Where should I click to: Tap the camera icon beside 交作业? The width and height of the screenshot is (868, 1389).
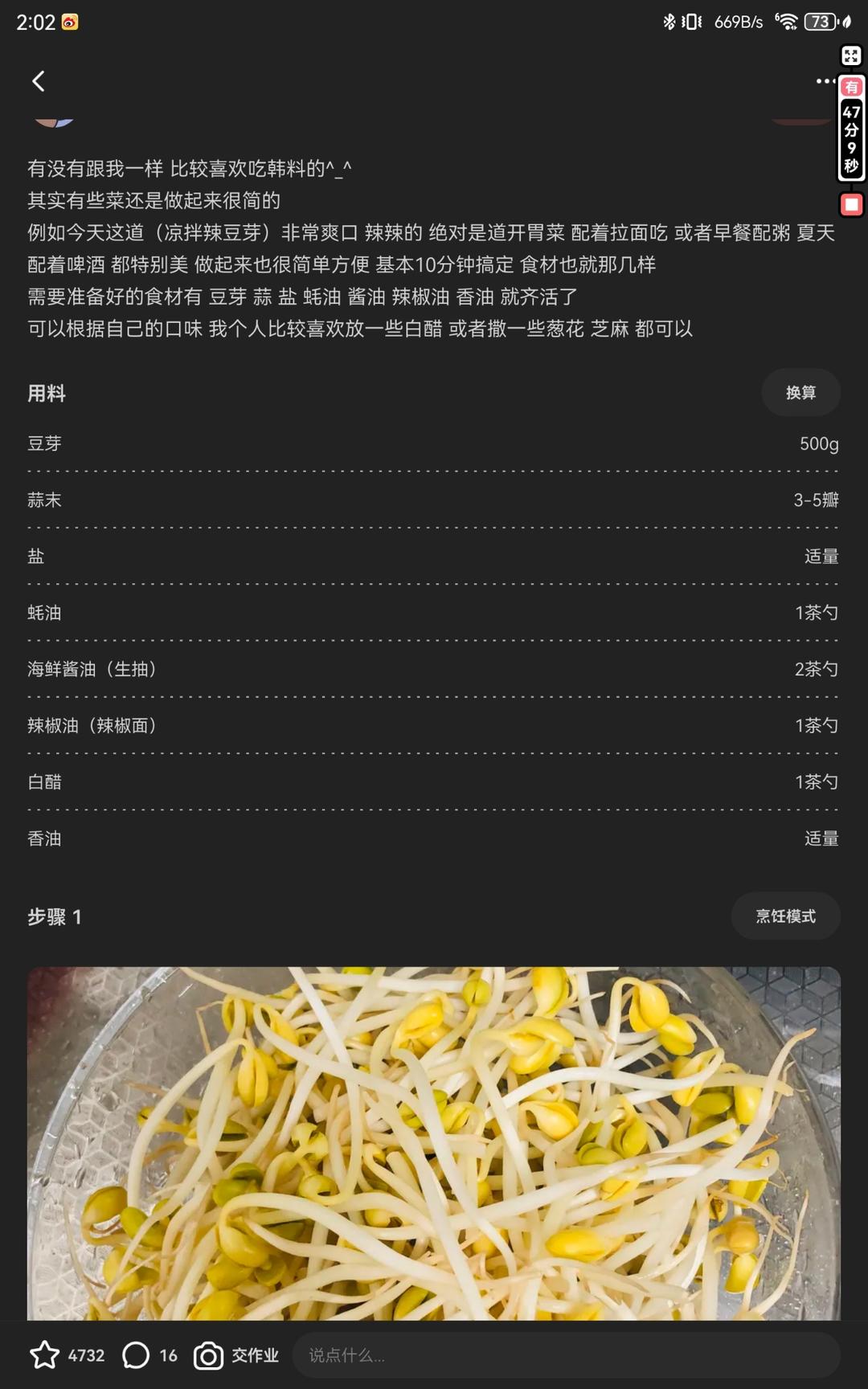(207, 1355)
